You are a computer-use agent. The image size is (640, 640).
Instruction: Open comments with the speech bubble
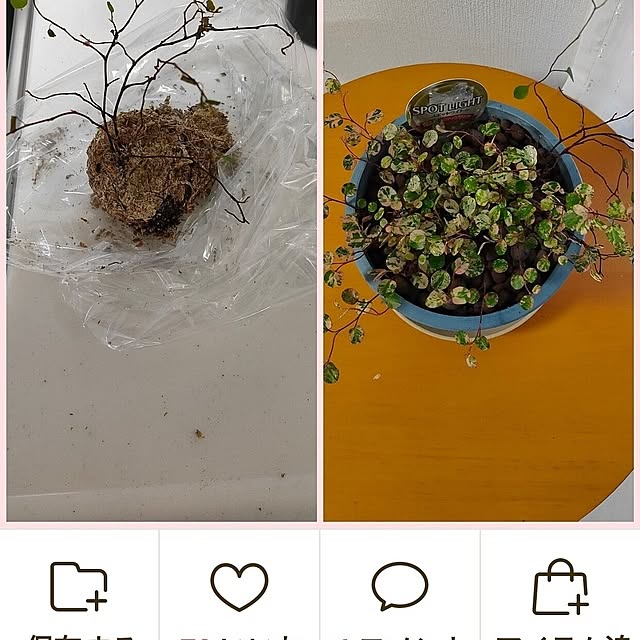click(x=400, y=587)
